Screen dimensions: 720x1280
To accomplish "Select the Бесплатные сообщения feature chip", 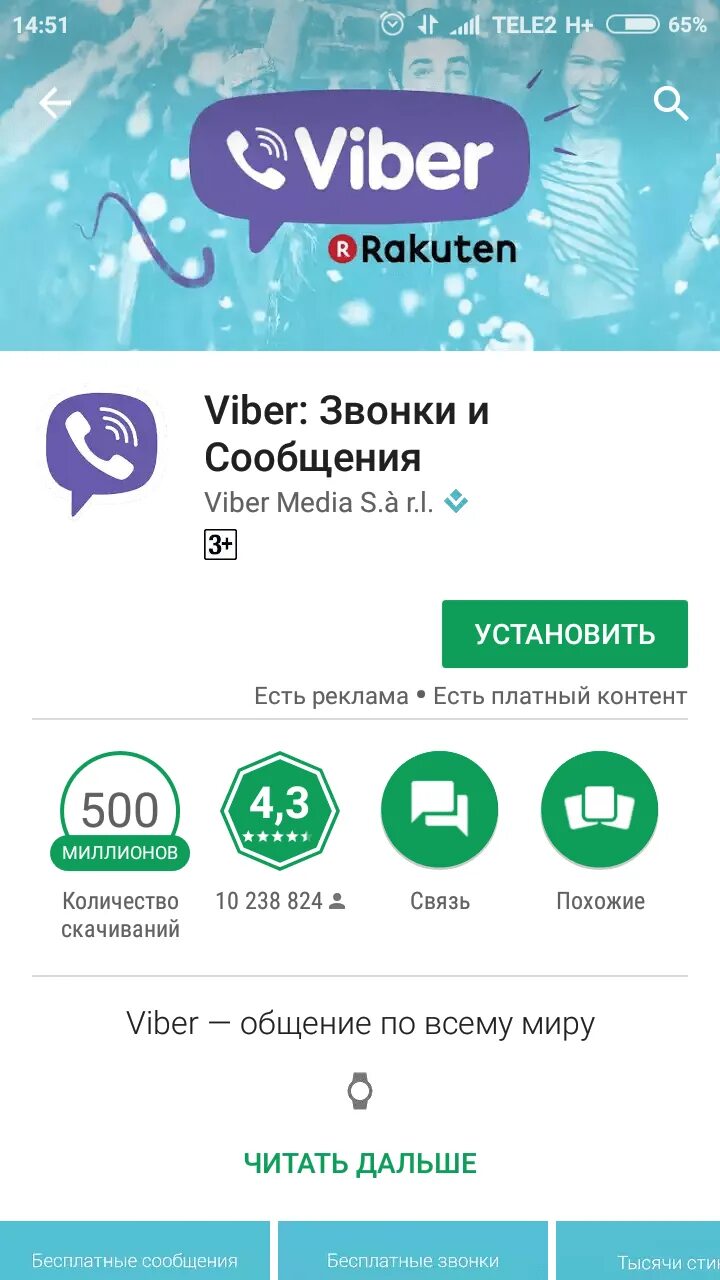I will [135, 1260].
